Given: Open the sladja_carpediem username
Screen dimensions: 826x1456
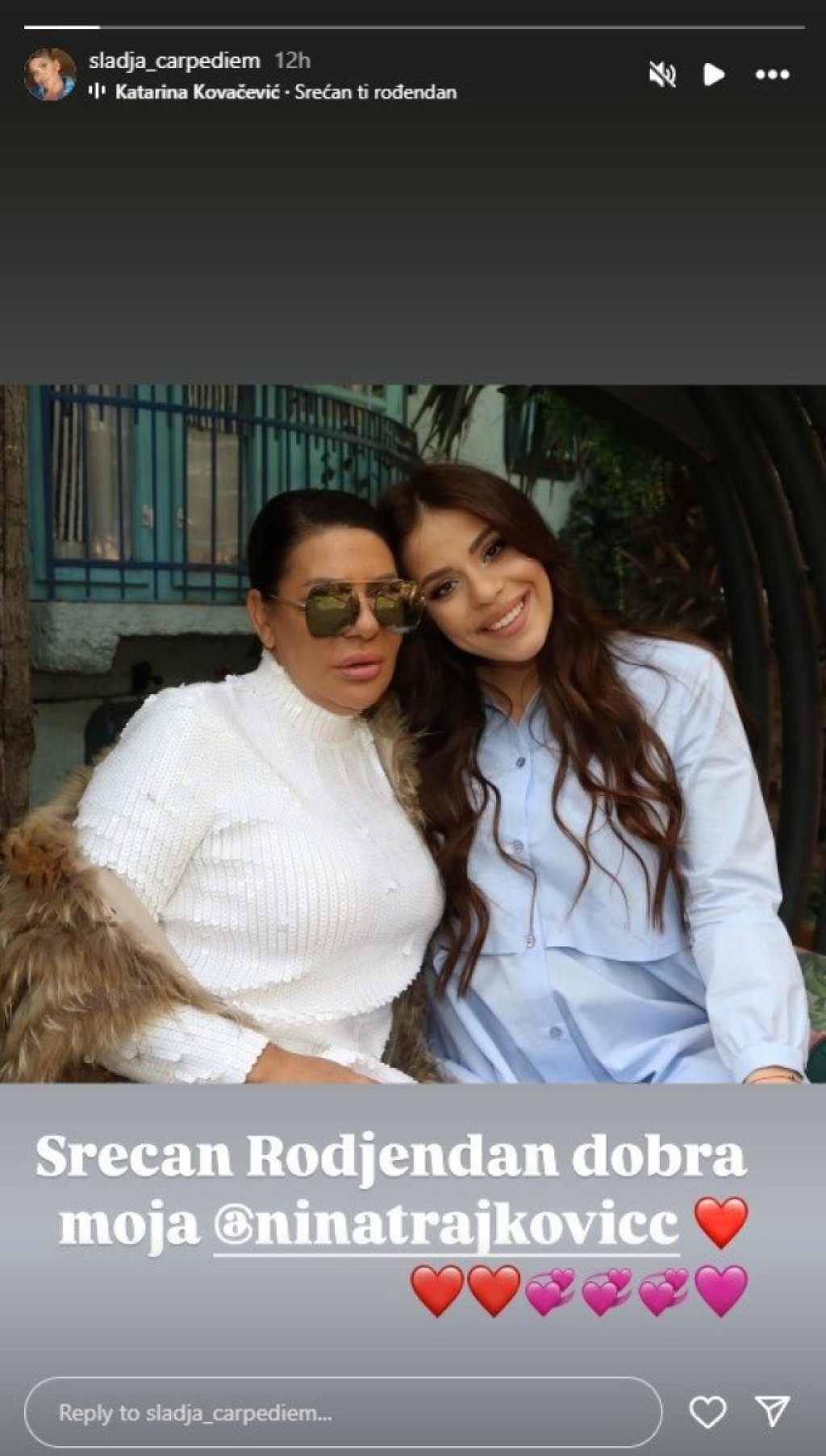Looking at the screenshot, I should pos(174,61).
